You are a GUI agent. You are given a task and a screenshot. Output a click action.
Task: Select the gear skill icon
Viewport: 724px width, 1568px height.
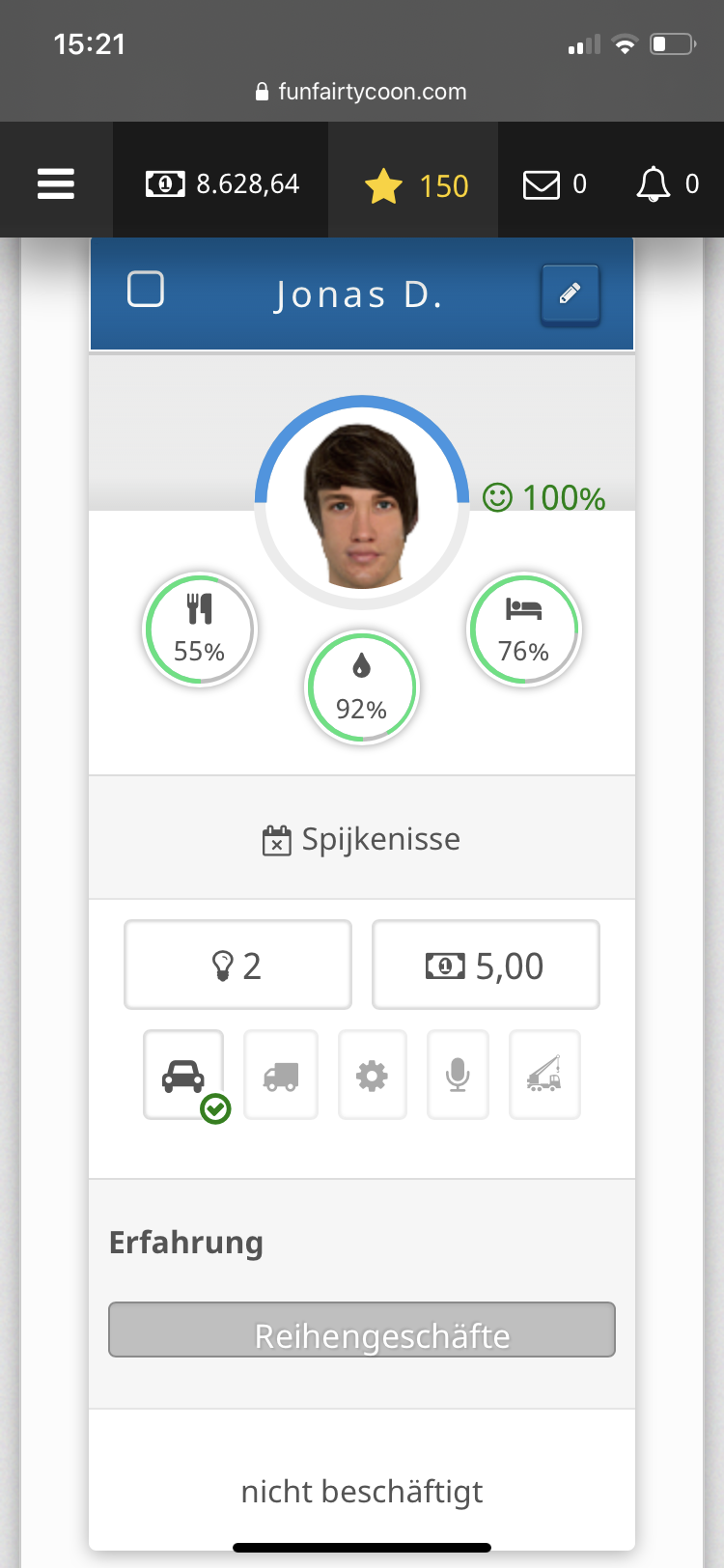pyautogui.click(x=372, y=1075)
